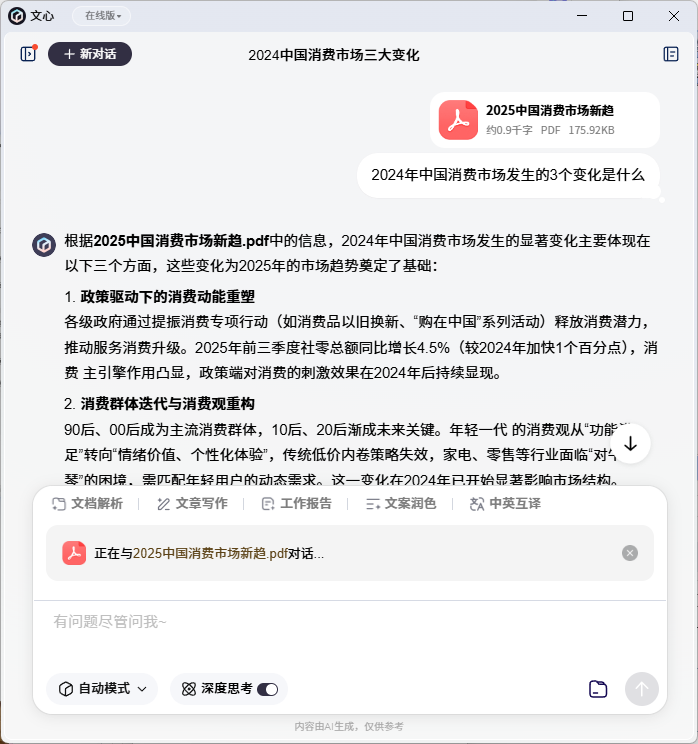Screen dimensions: 698x744
Task: Open the 在线版 version dropdown
Action: point(102,16)
